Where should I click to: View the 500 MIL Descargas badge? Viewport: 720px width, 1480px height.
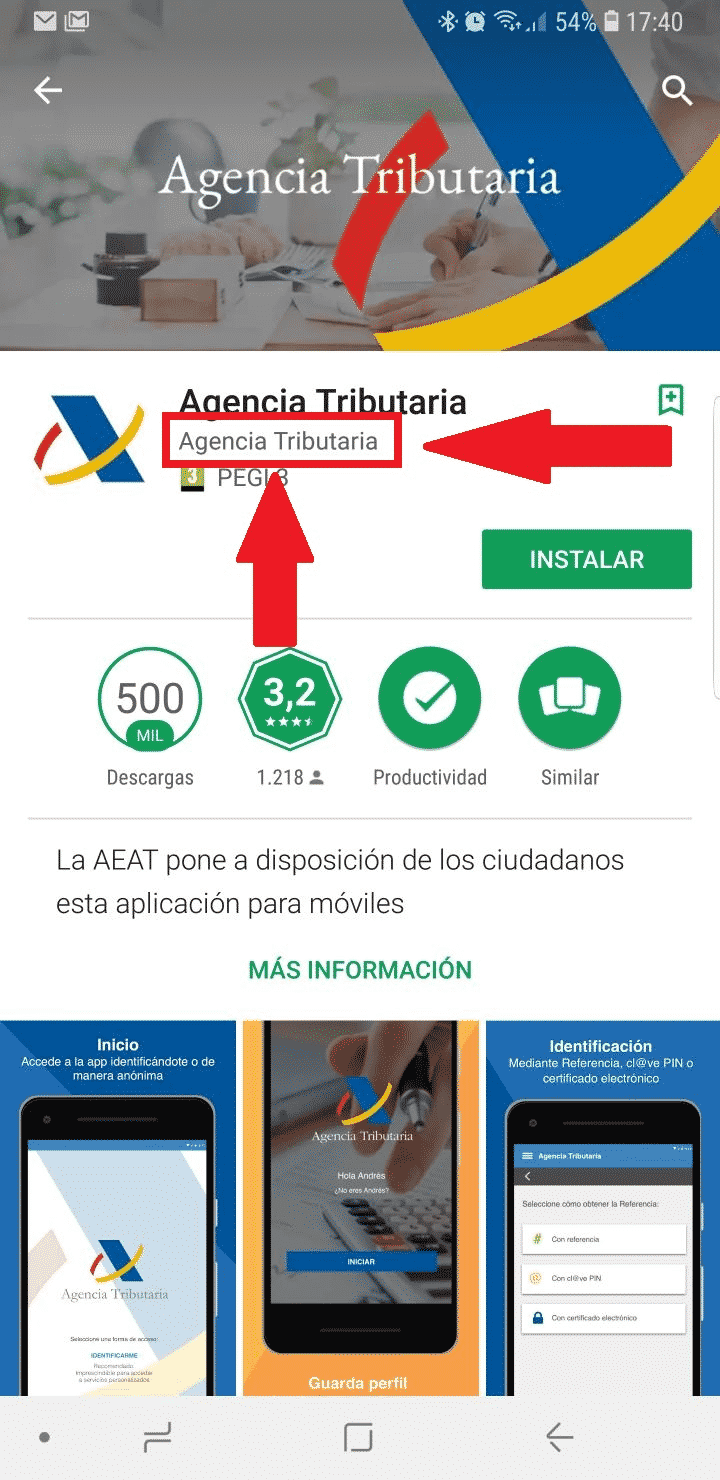150,700
